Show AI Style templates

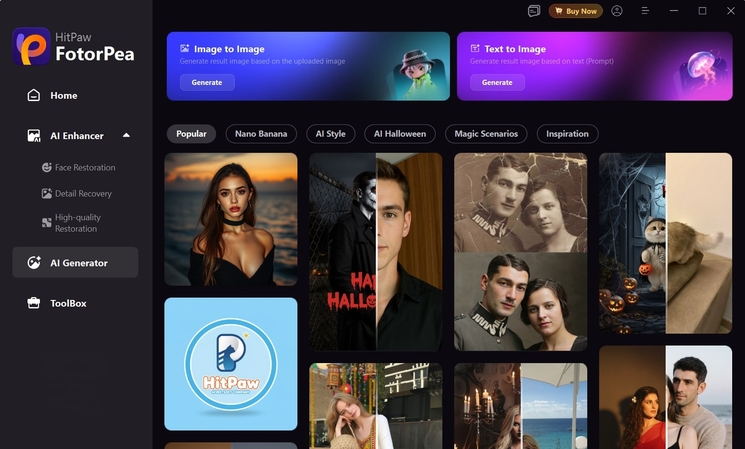(x=330, y=134)
